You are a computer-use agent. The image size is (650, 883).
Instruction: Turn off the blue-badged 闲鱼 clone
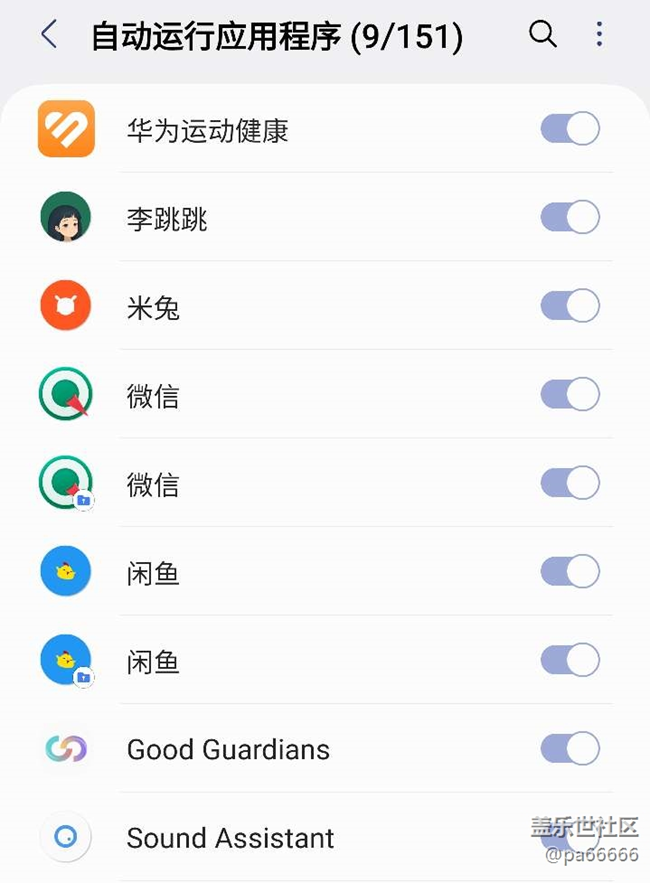point(570,660)
